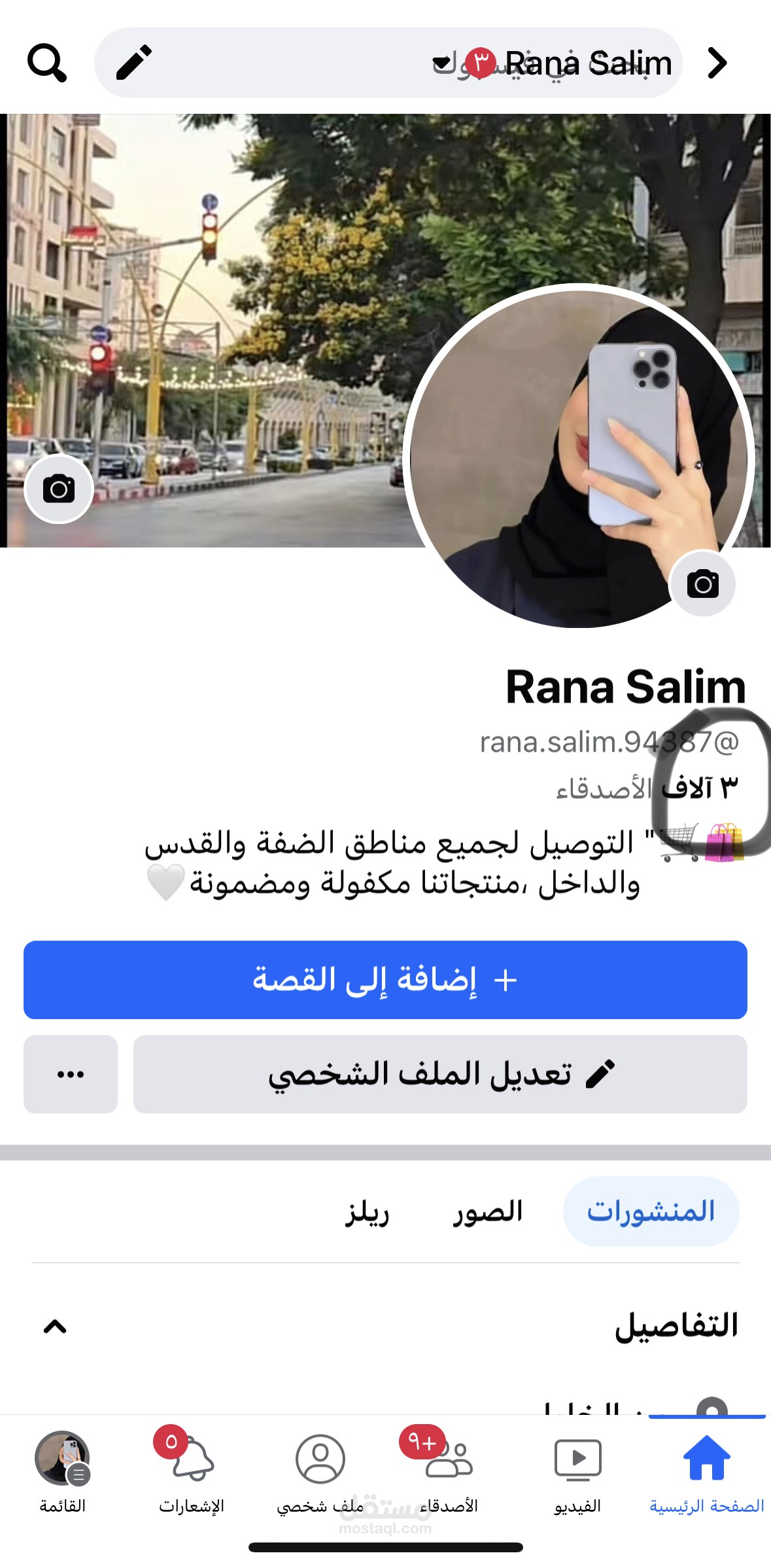Open the Notifications bell
The width and height of the screenshot is (771, 1568).
pyautogui.click(x=190, y=1460)
